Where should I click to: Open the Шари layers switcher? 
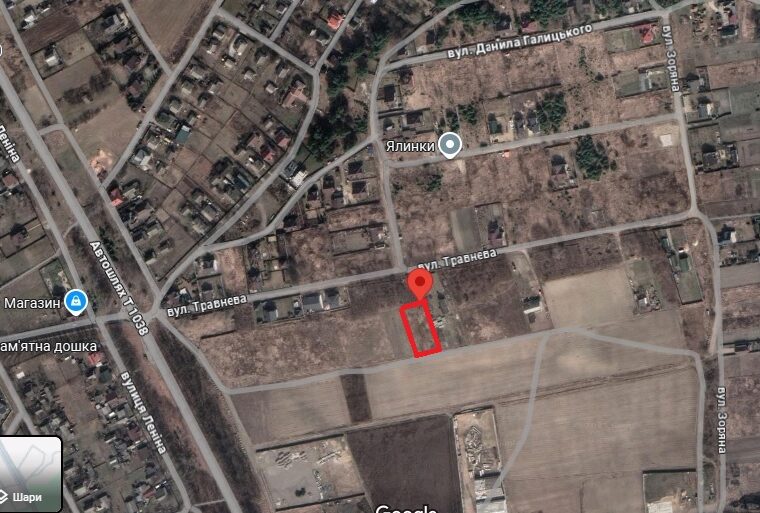[x=31, y=474]
